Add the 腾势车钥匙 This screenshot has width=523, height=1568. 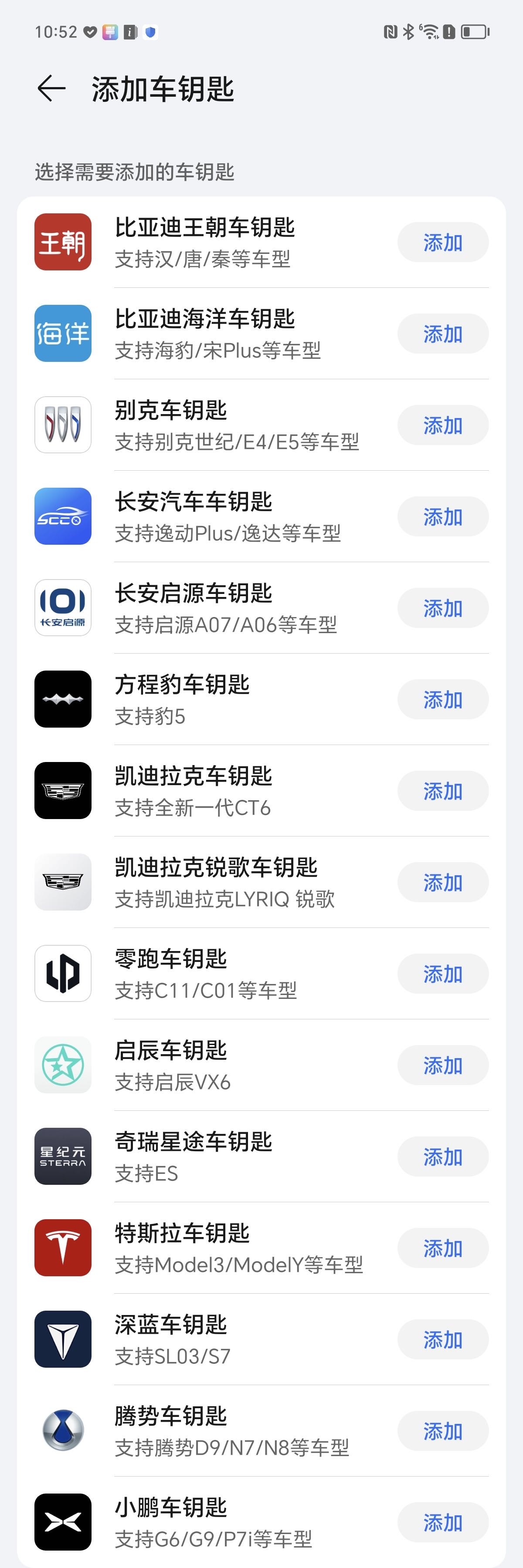(x=442, y=1431)
